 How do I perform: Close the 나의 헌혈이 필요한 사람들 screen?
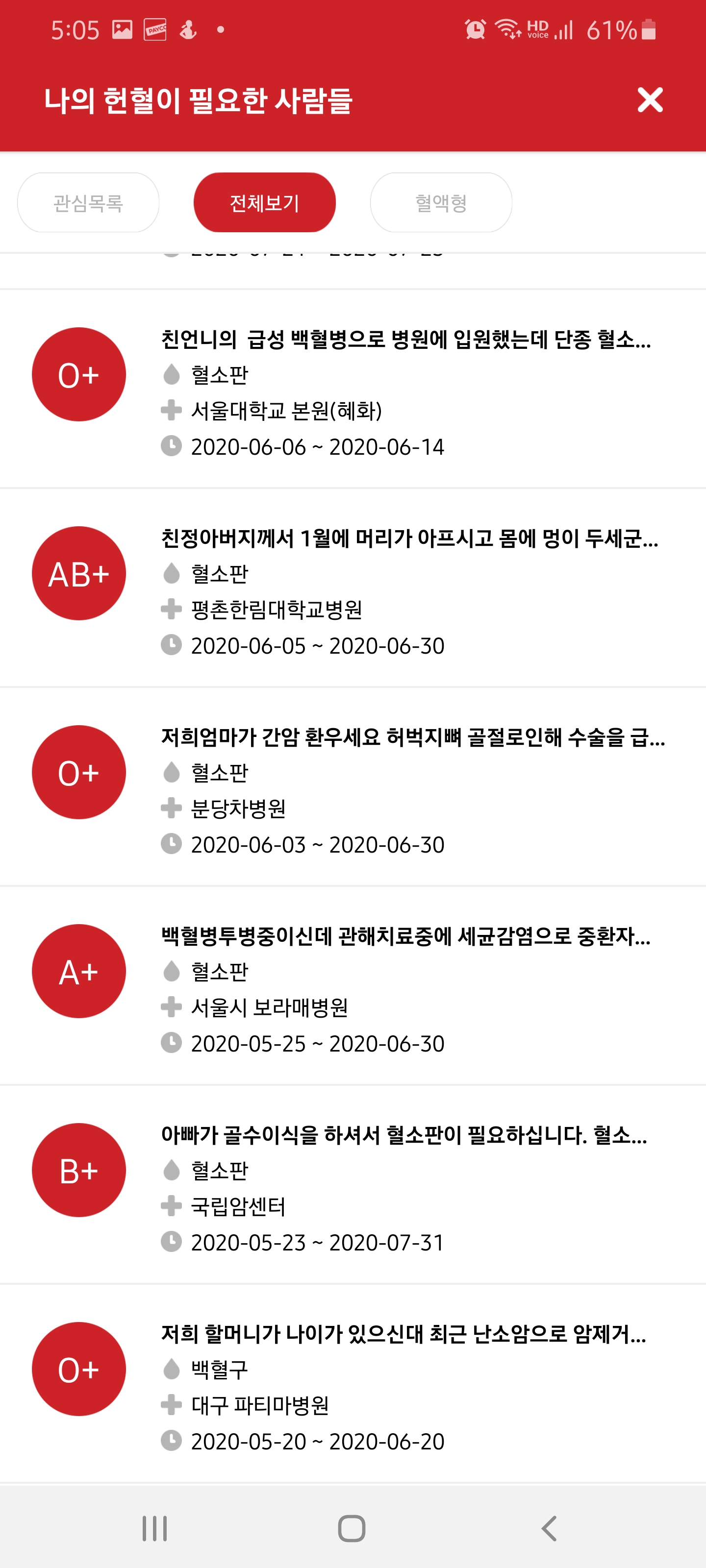(x=649, y=100)
